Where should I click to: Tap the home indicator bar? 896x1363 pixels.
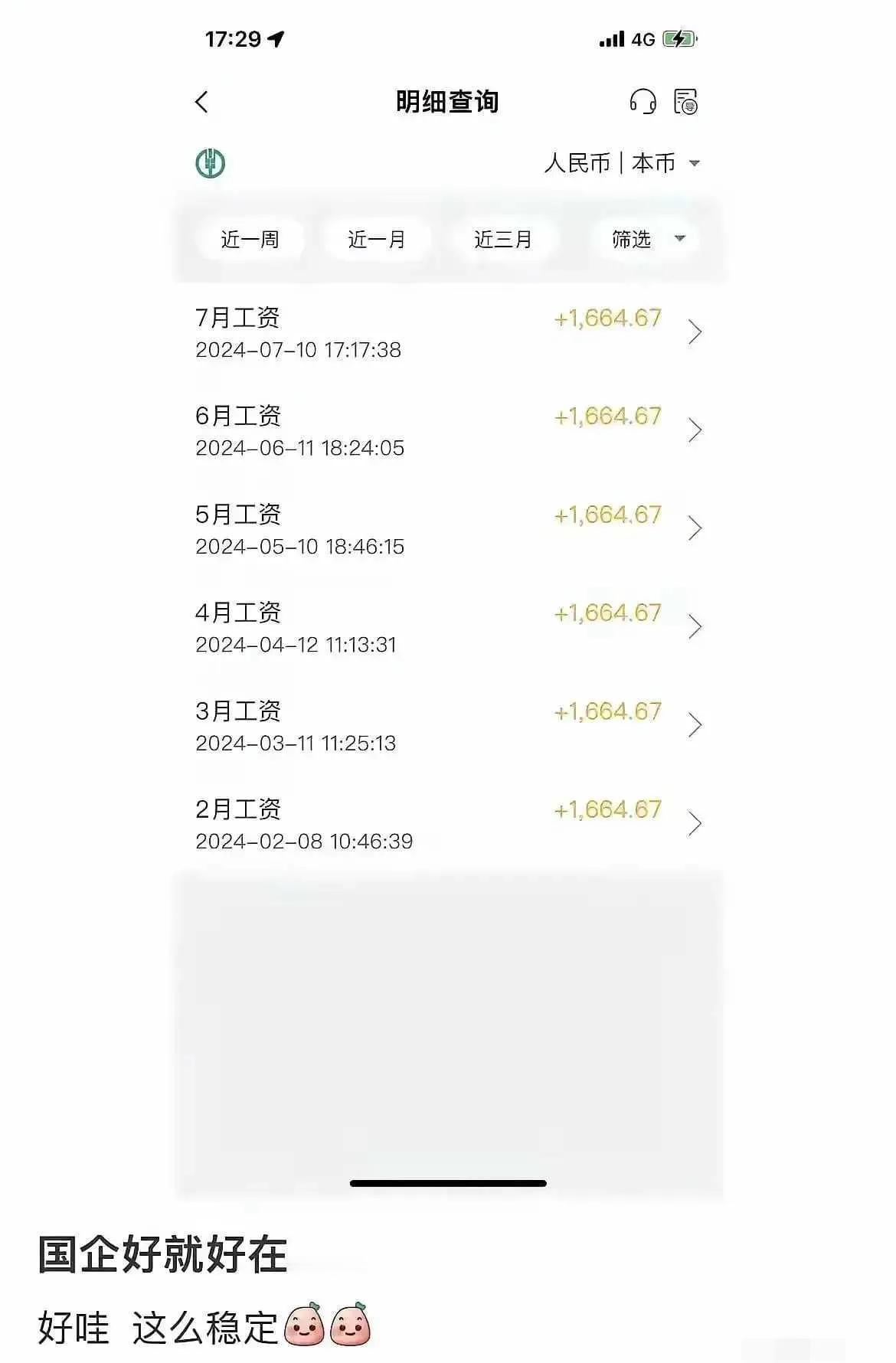pyautogui.click(x=448, y=1184)
